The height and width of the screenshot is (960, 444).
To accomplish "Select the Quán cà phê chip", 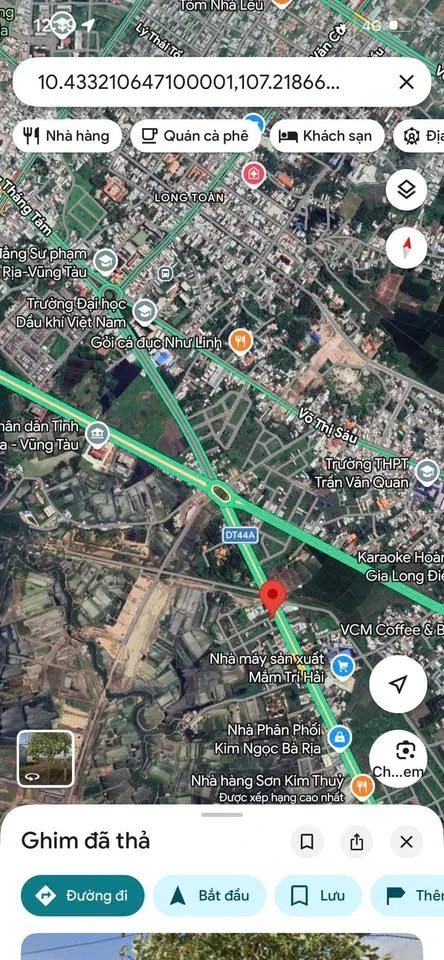I will tap(196, 136).
